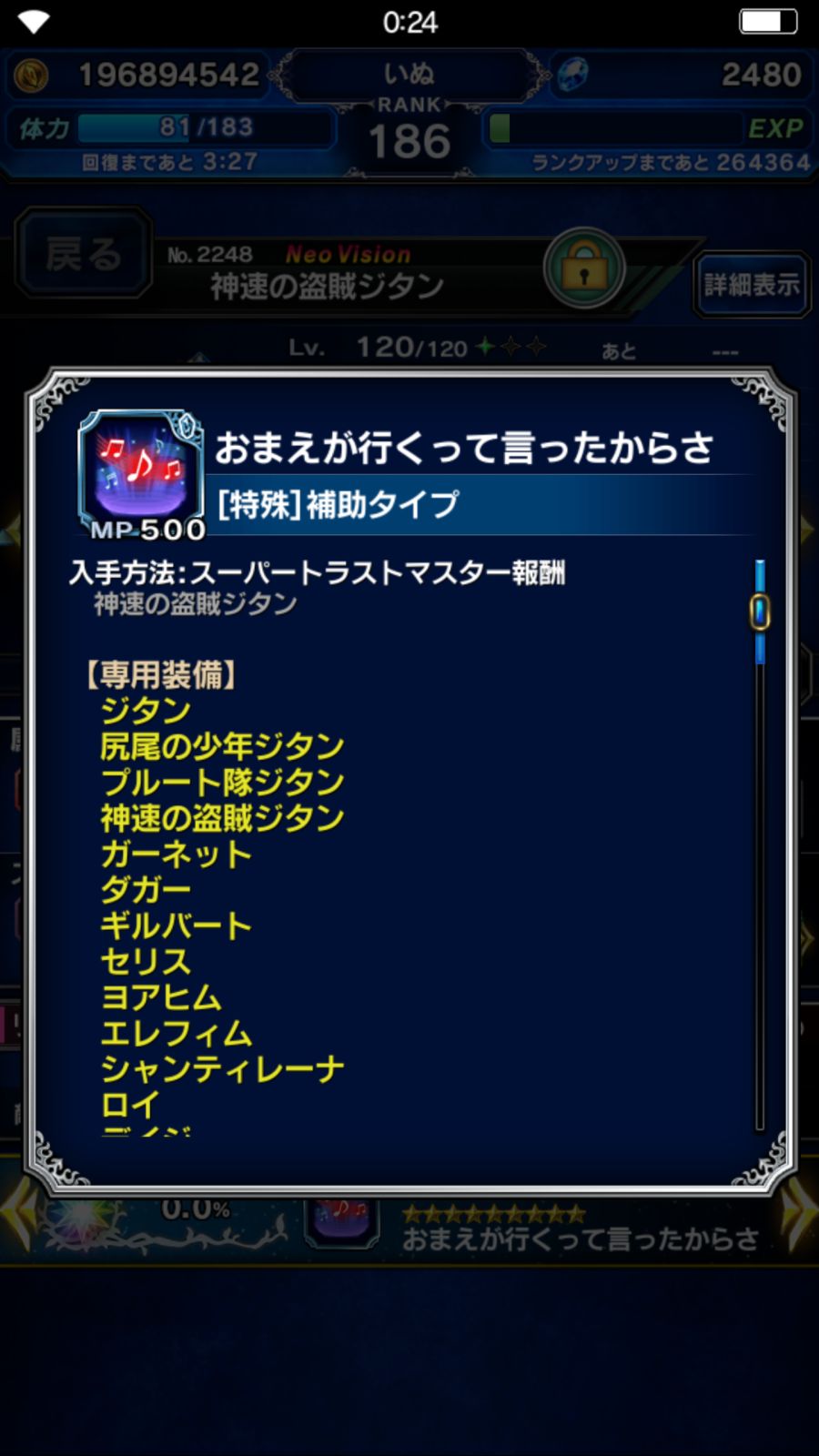Open 詳細表示 detailed view

tap(751, 285)
